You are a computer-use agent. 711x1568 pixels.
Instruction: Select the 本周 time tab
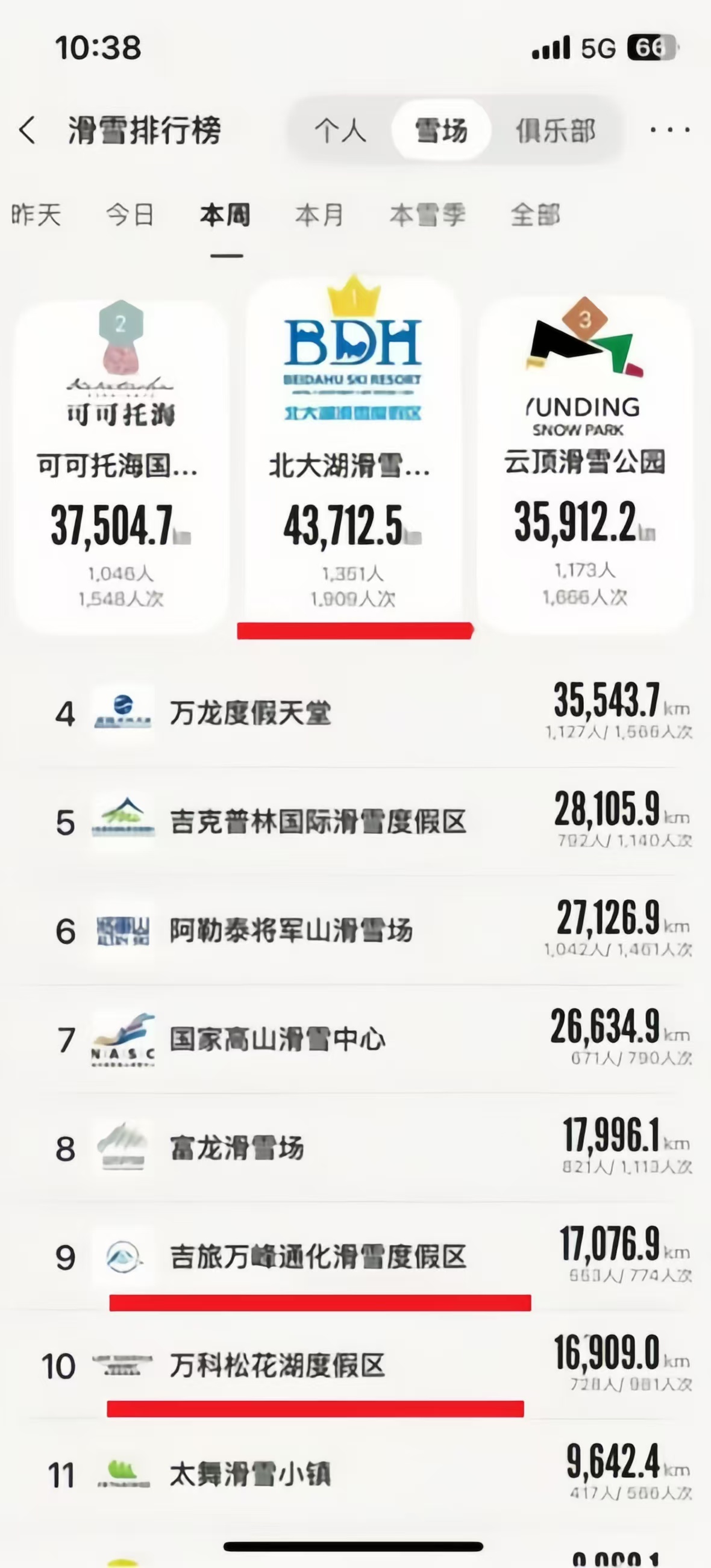point(225,215)
